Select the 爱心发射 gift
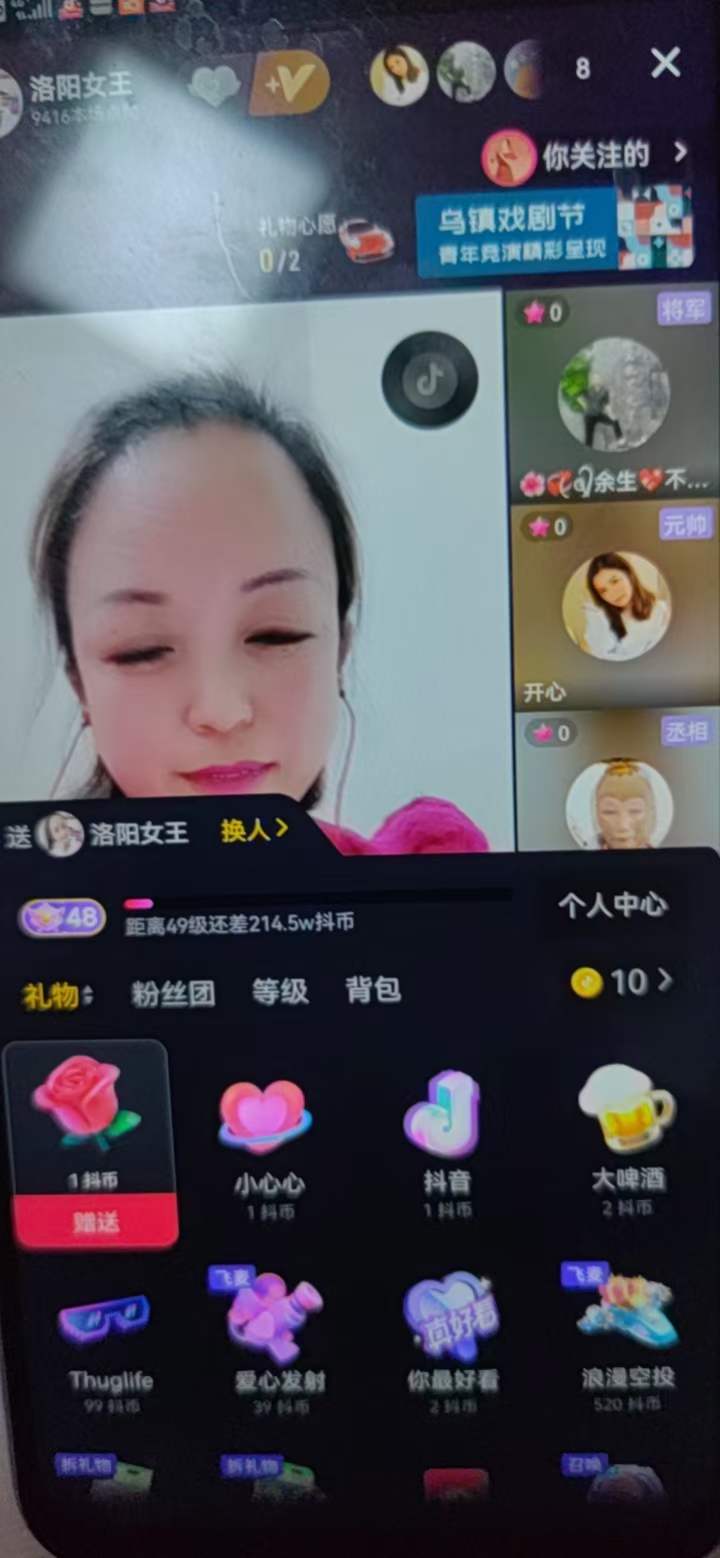The image size is (720, 1558). [x=272, y=1335]
